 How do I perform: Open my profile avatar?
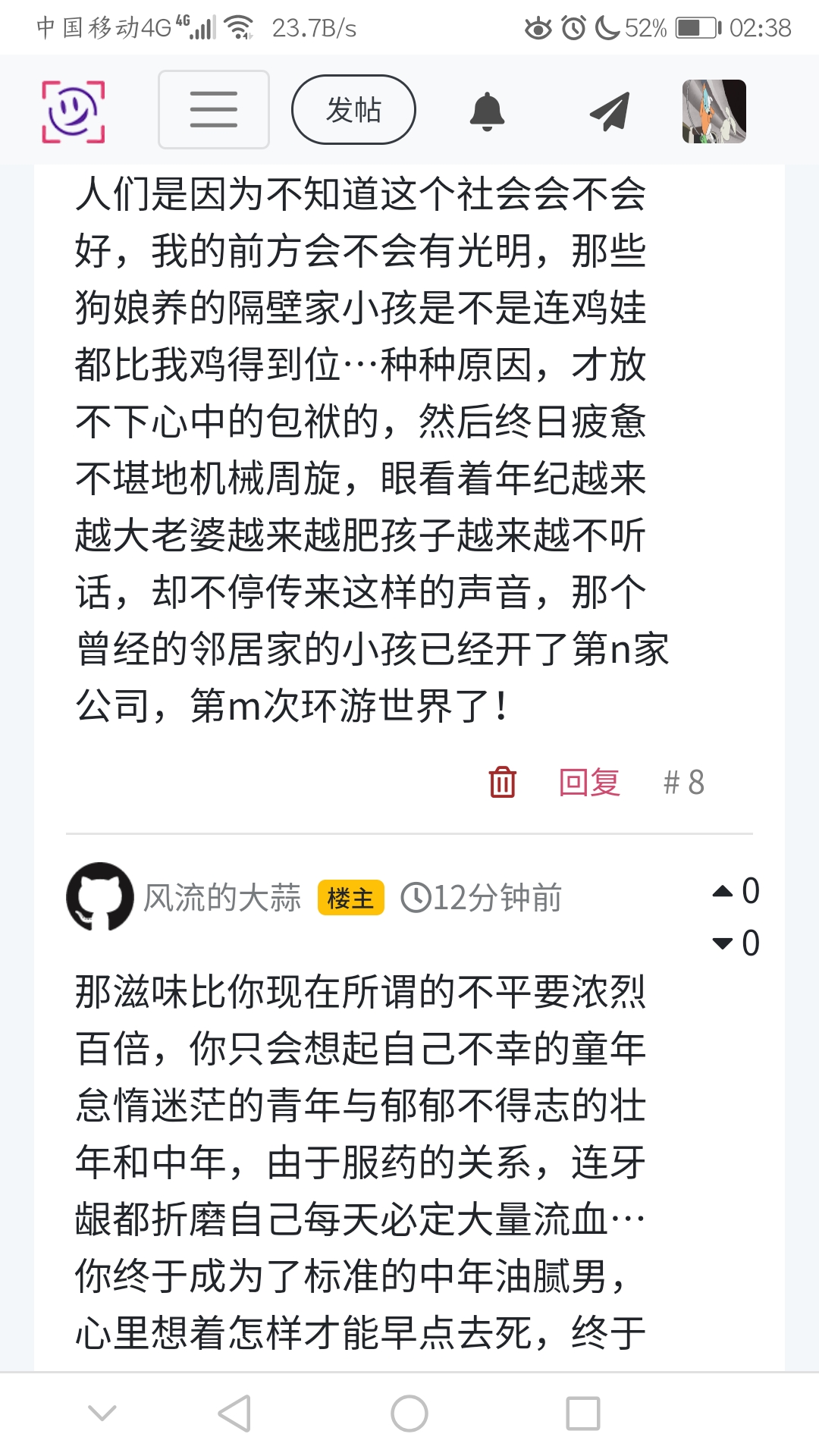pyautogui.click(x=714, y=111)
